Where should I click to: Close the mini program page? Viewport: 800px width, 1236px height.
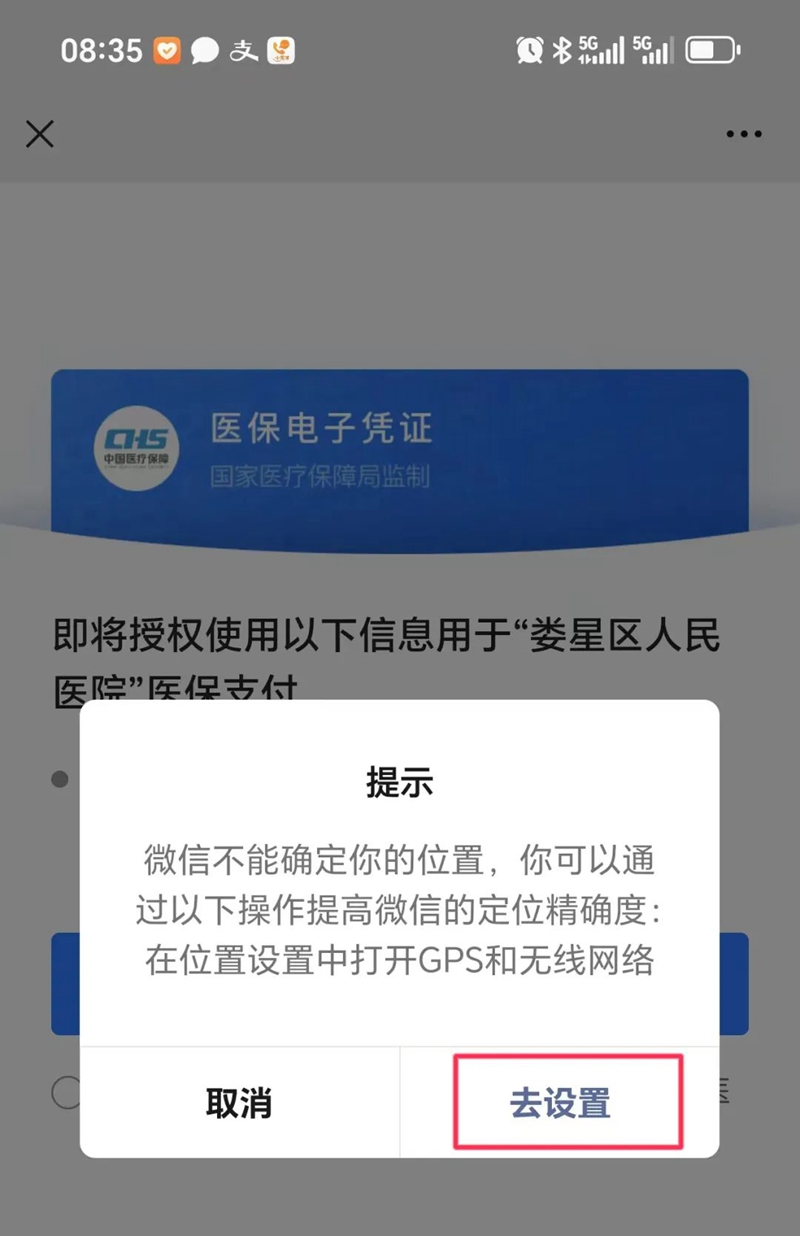[x=40, y=134]
